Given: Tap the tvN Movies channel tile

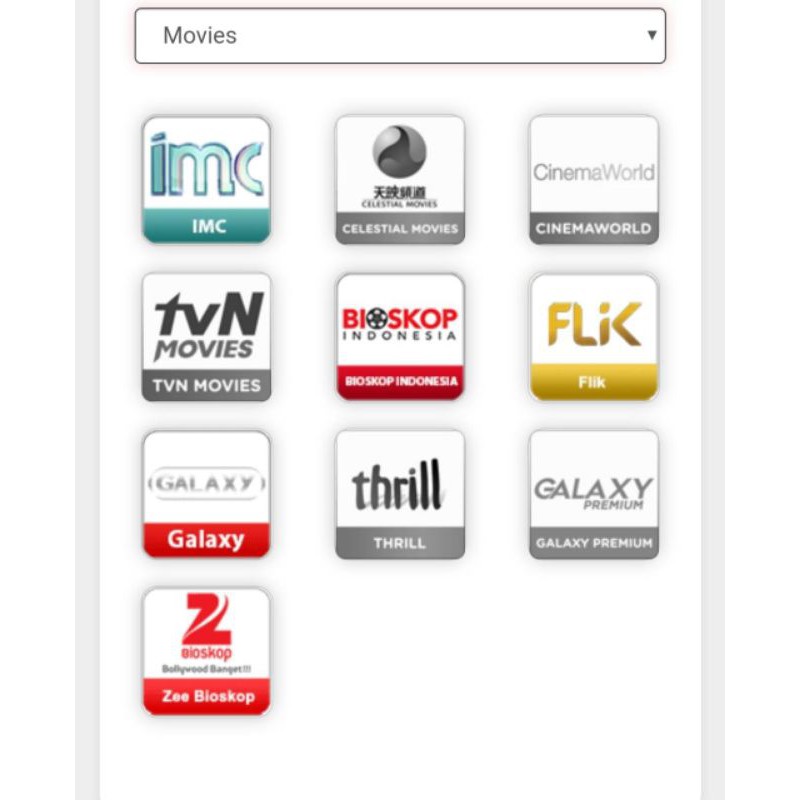Looking at the screenshot, I should click(x=206, y=337).
